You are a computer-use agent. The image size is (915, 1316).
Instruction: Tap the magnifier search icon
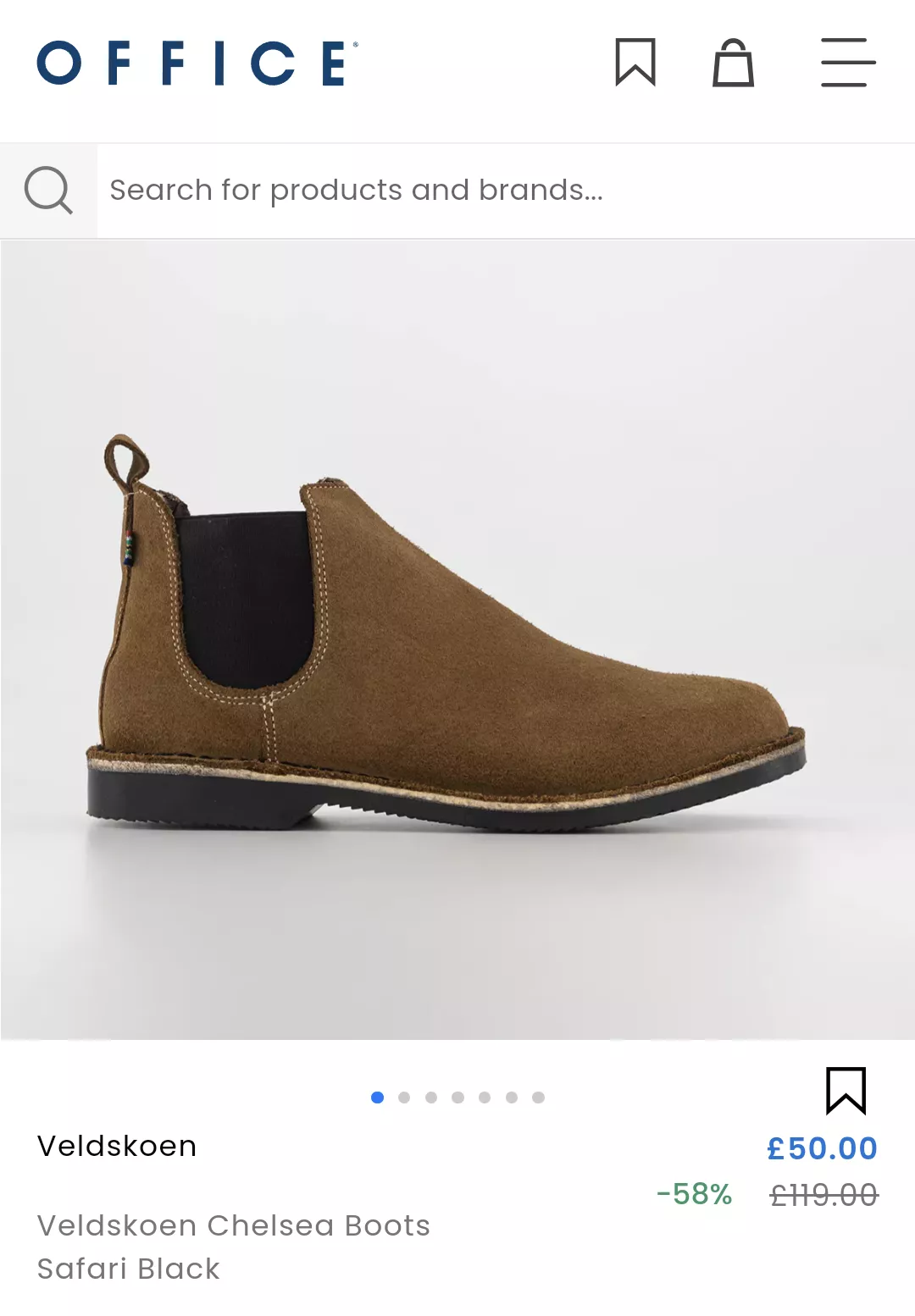[x=48, y=191]
